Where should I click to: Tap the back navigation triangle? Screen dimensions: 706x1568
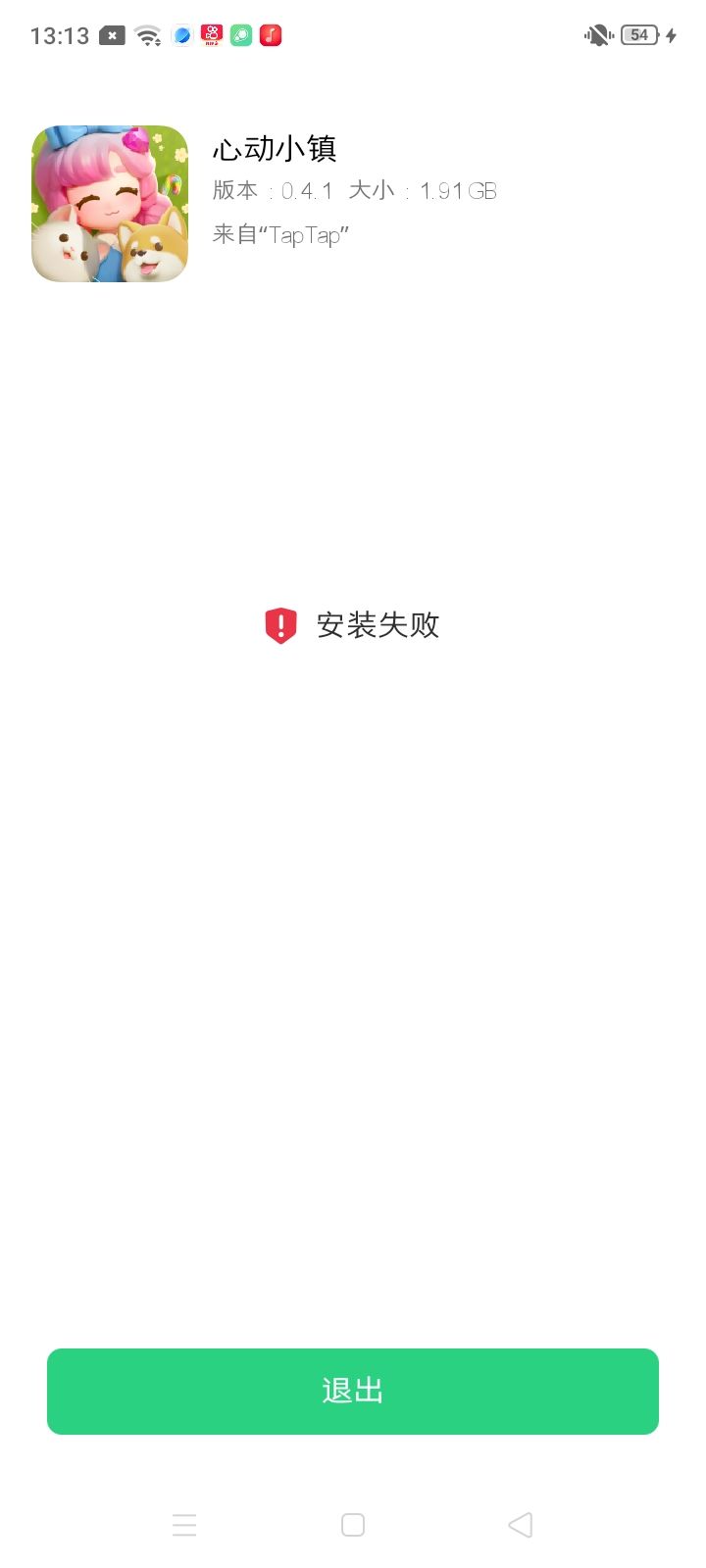[x=520, y=1525]
